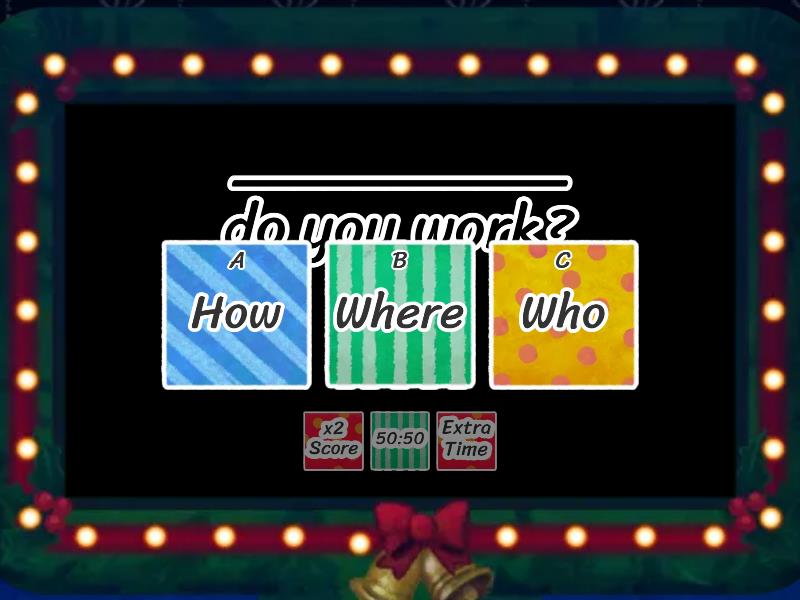Get Extra Time power-up
This screenshot has height=600, width=800.
click(466, 440)
